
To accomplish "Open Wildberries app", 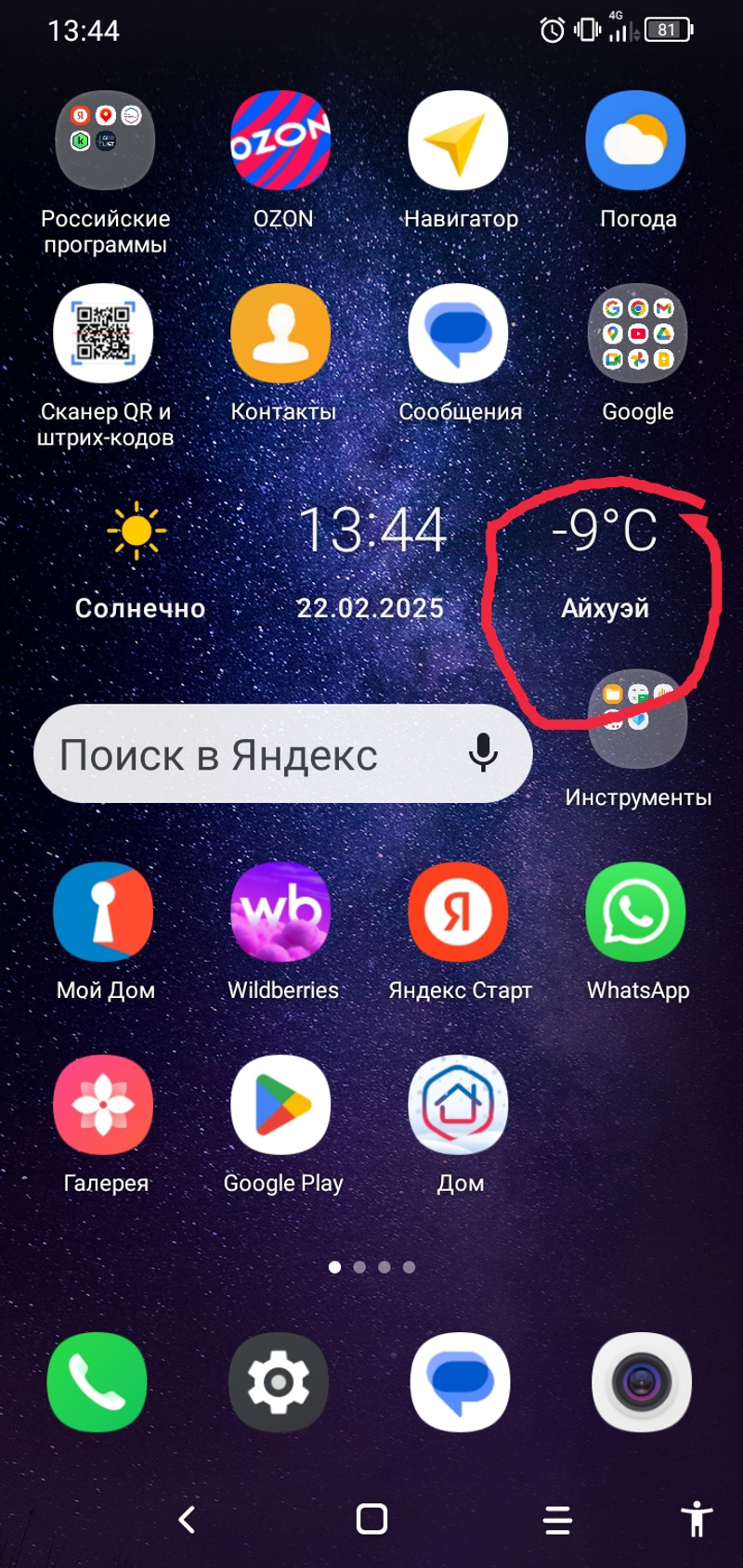I will click(282, 913).
